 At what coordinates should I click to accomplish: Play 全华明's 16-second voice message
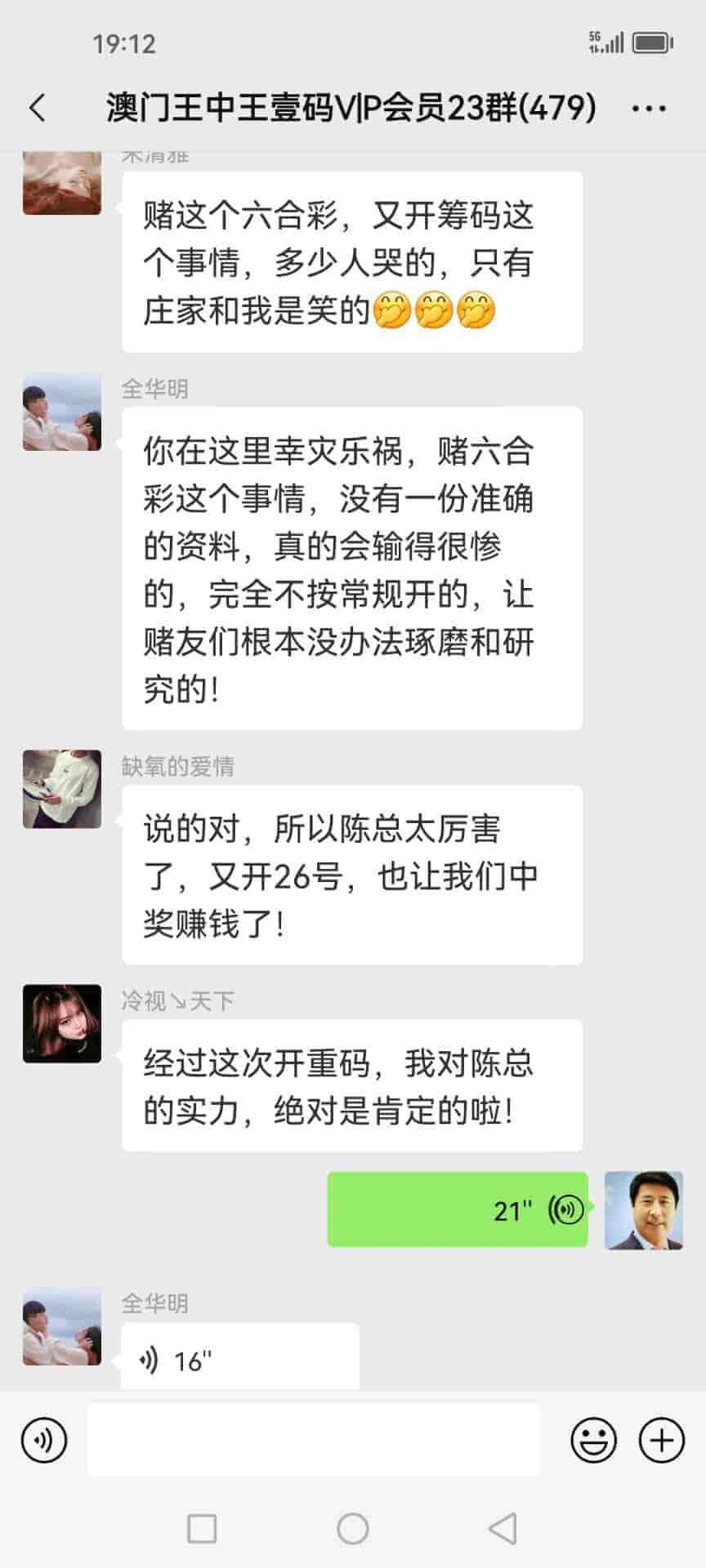[x=239, y=1360]
